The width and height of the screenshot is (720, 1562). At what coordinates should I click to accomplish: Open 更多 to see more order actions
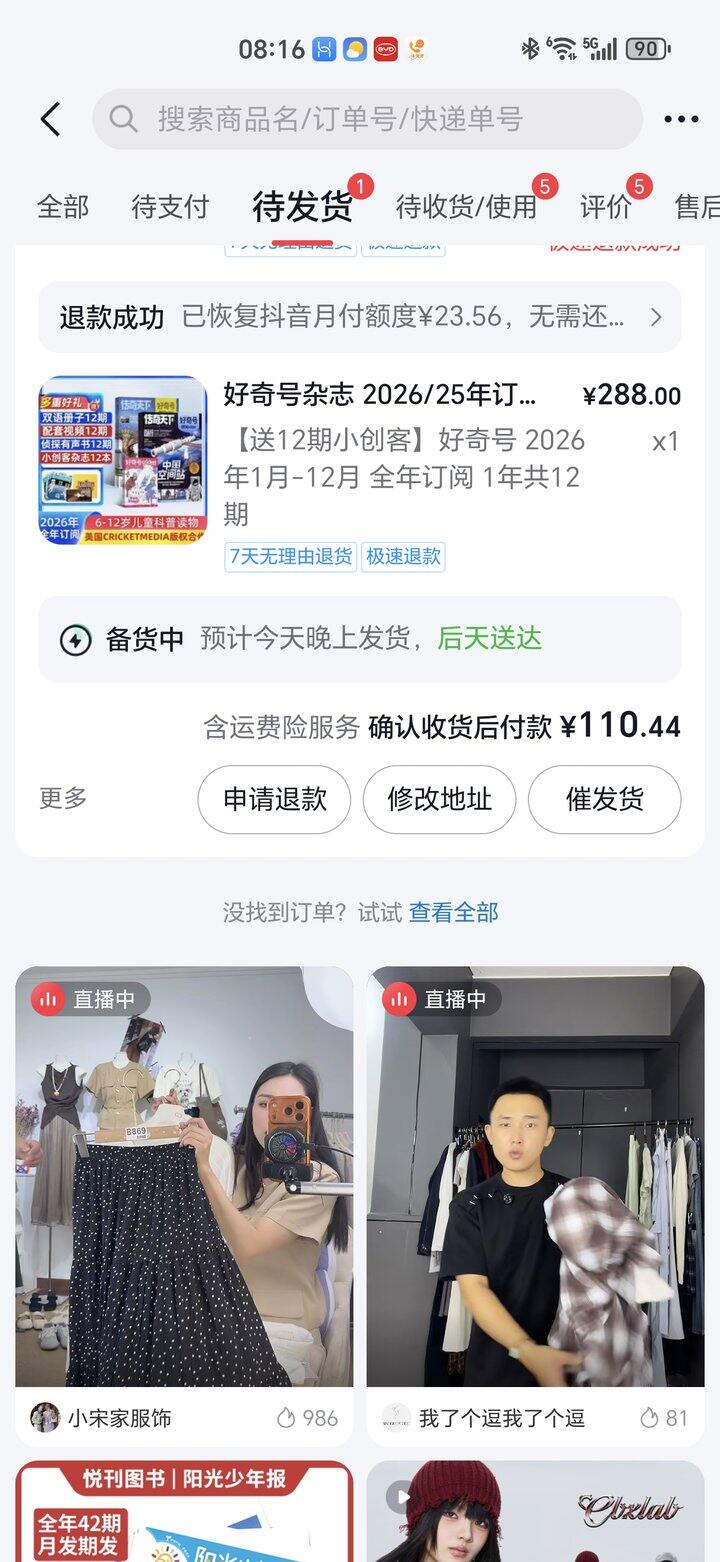click(x=62, y=798)
